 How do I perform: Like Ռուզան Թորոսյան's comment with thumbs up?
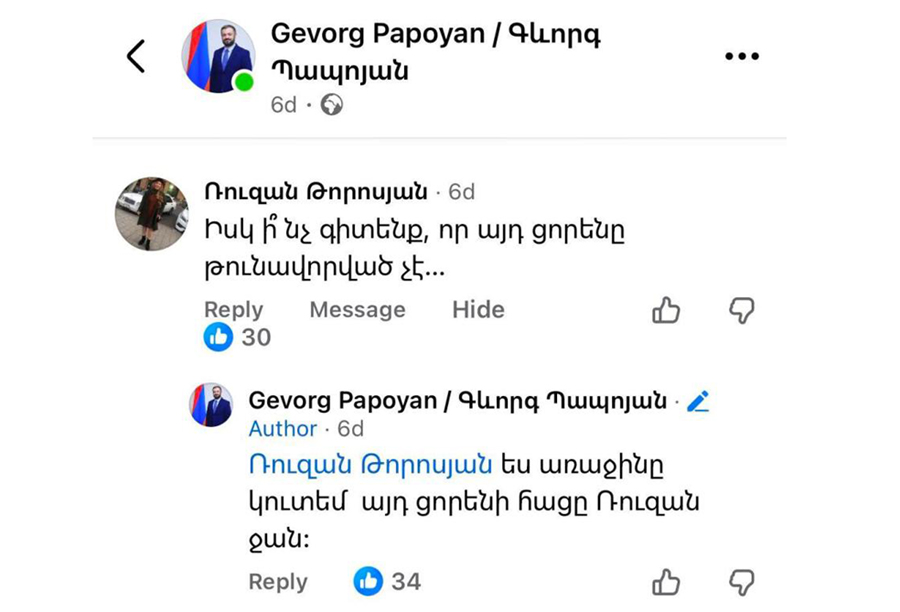[666, 311]
